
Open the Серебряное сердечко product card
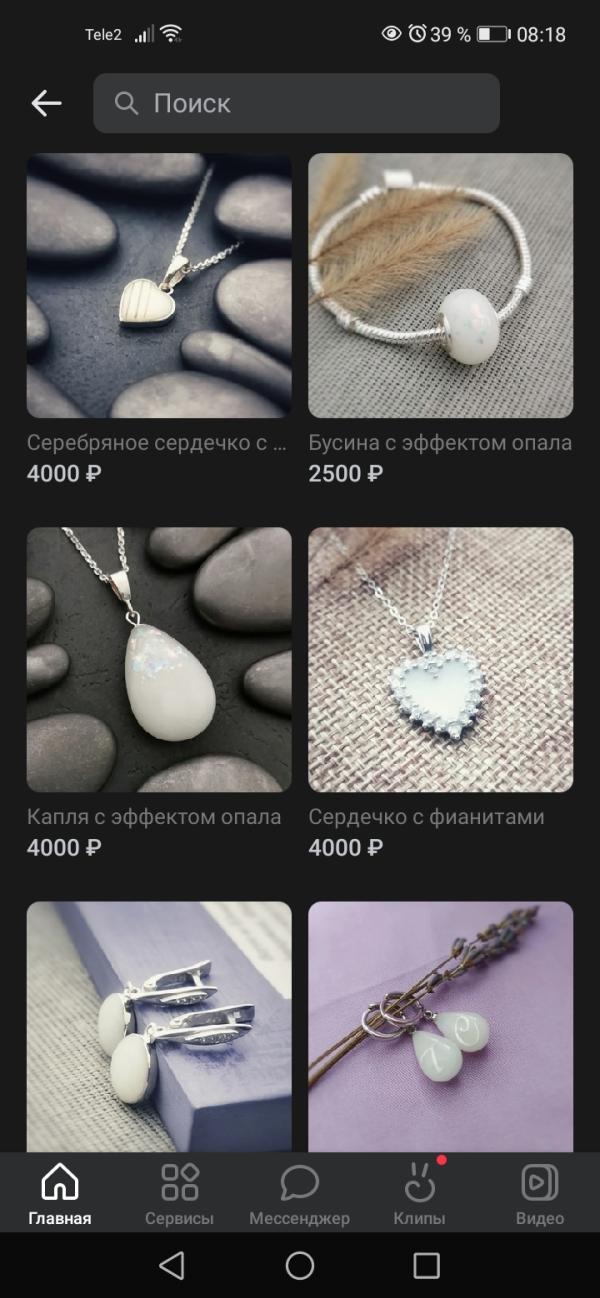(x=159, y=285)
